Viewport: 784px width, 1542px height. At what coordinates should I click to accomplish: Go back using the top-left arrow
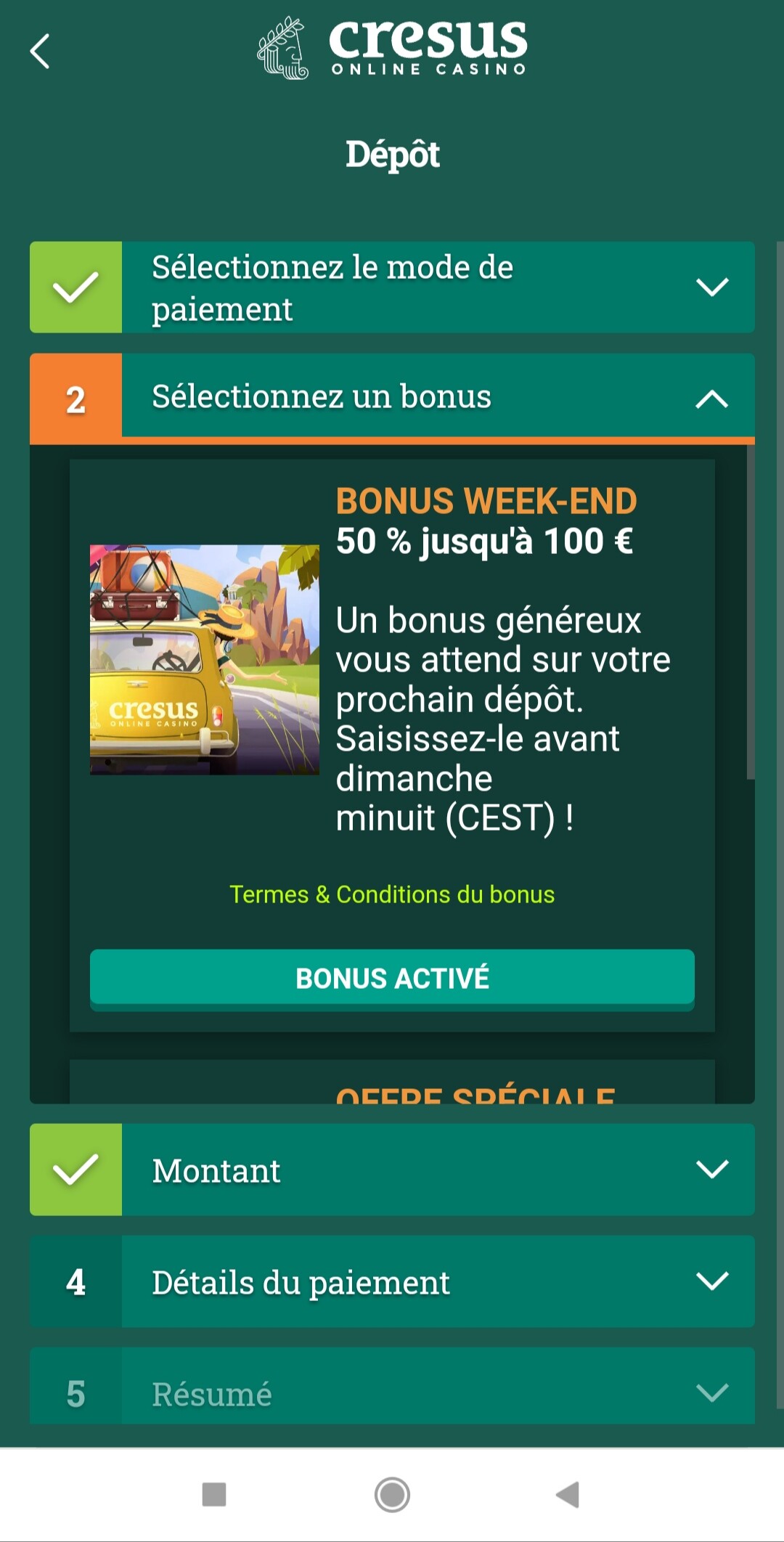point(40,52)
